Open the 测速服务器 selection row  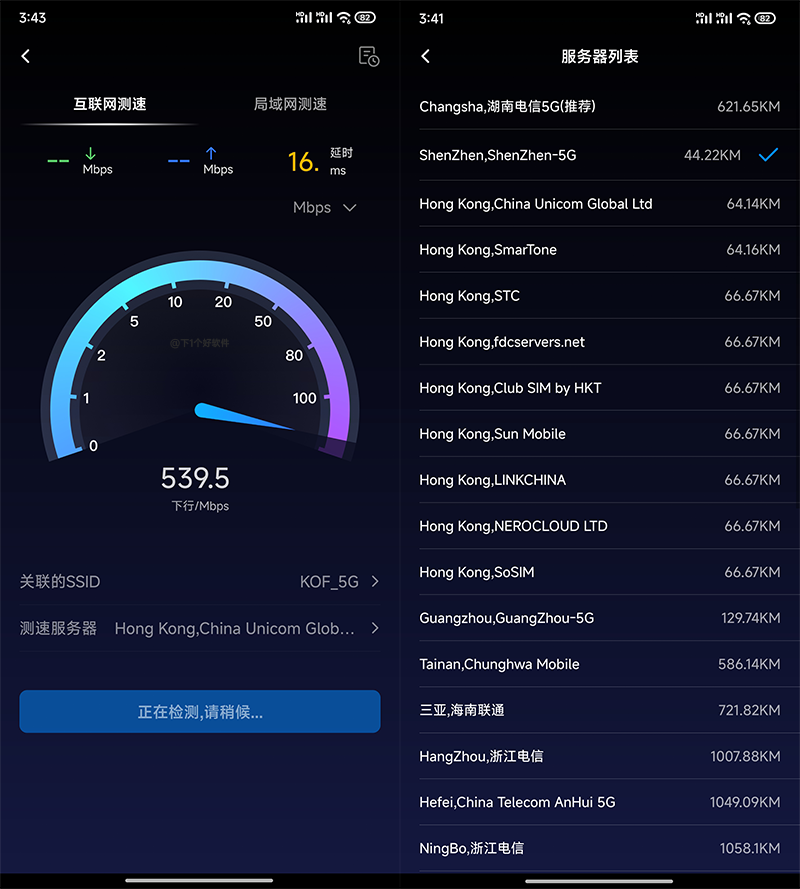tap(200, 629)
